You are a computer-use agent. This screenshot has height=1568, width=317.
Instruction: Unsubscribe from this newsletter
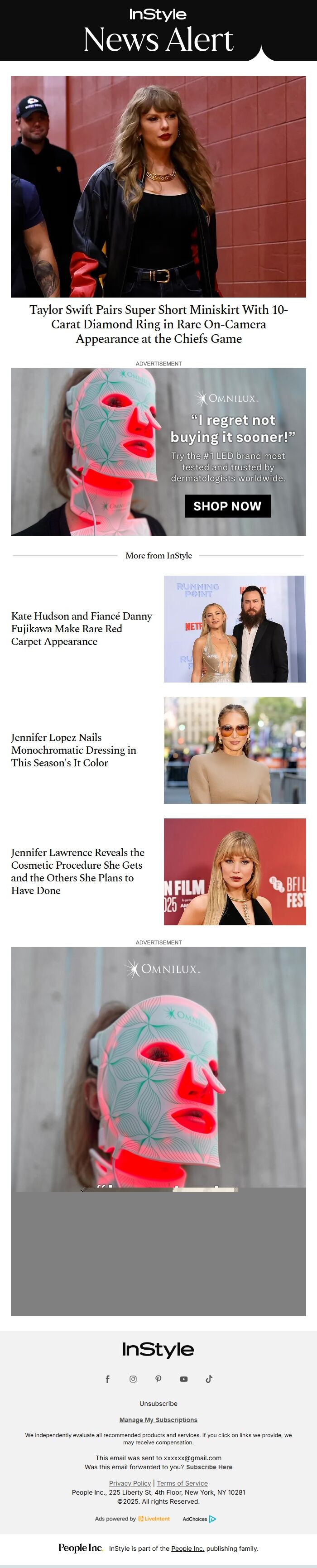158,1403
